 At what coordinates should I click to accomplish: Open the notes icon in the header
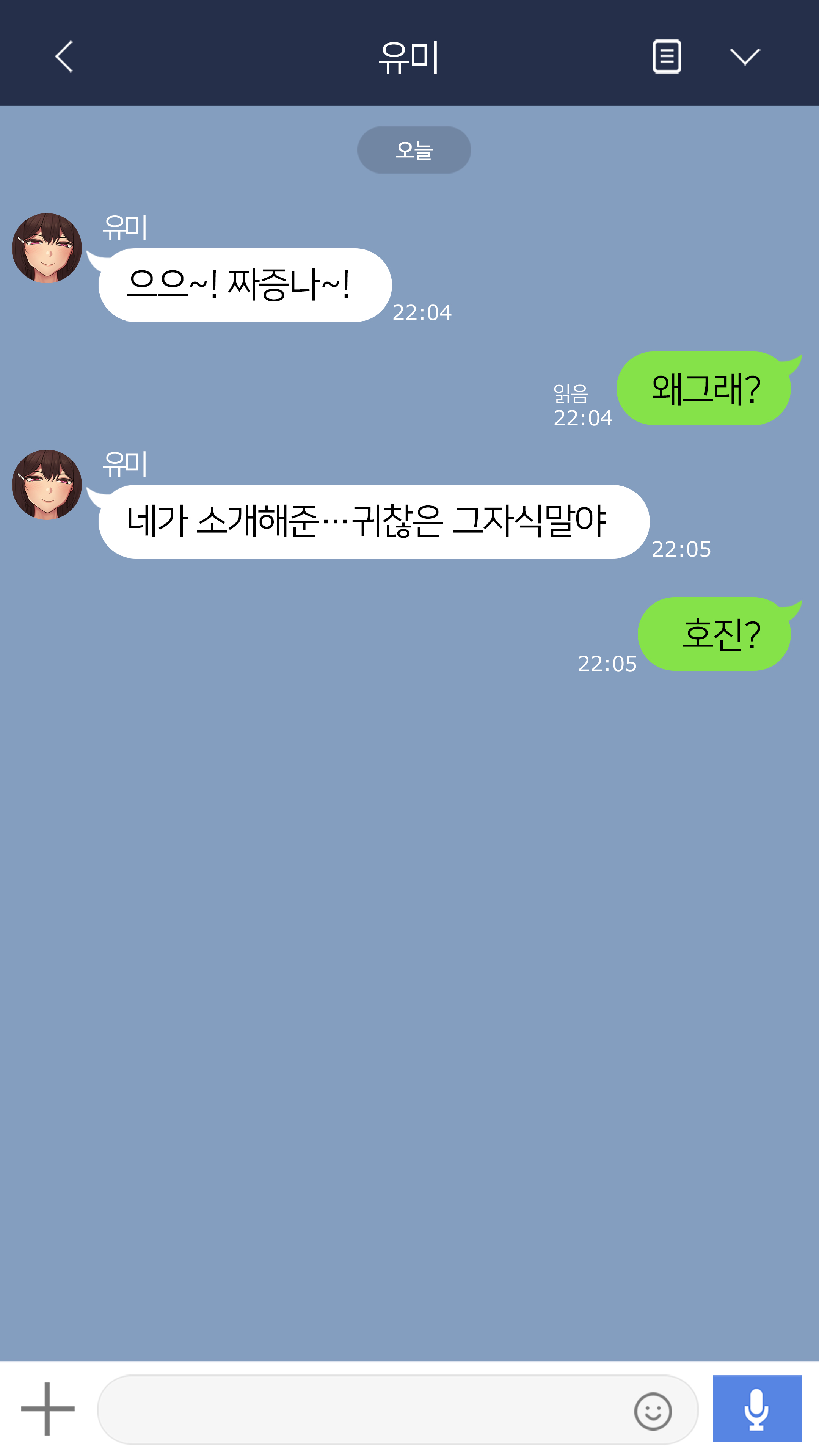click(x=667, y=56)
